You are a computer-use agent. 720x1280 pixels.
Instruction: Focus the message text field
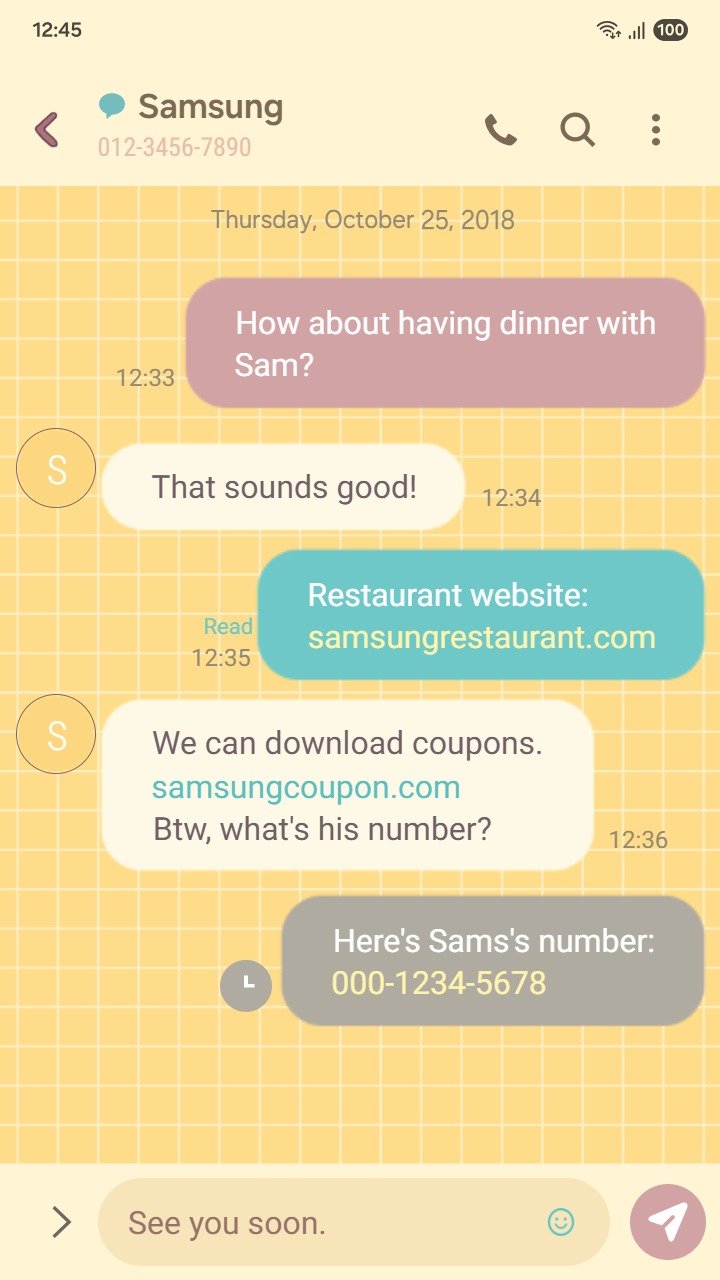(320, 1222)
